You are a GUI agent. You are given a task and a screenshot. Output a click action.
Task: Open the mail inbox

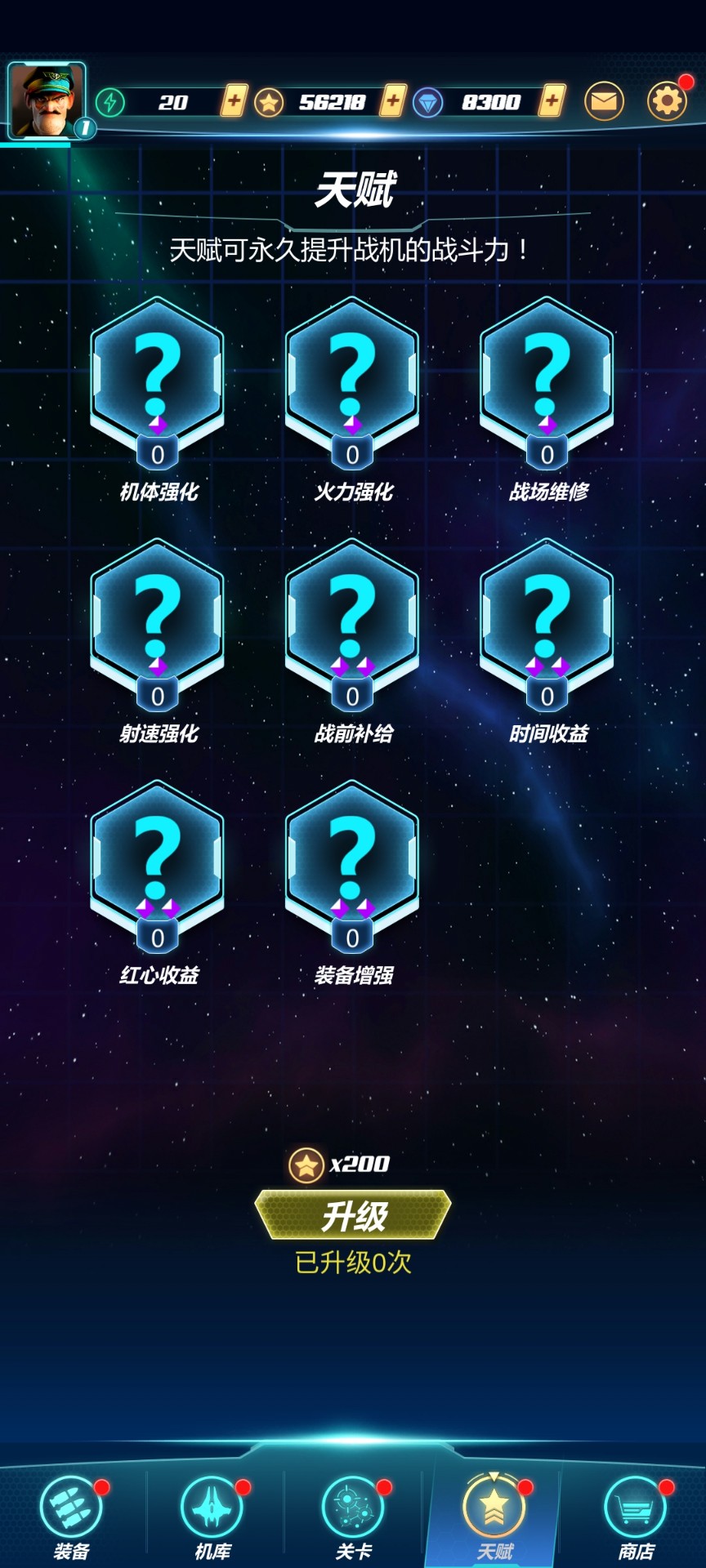click(604, 101)
